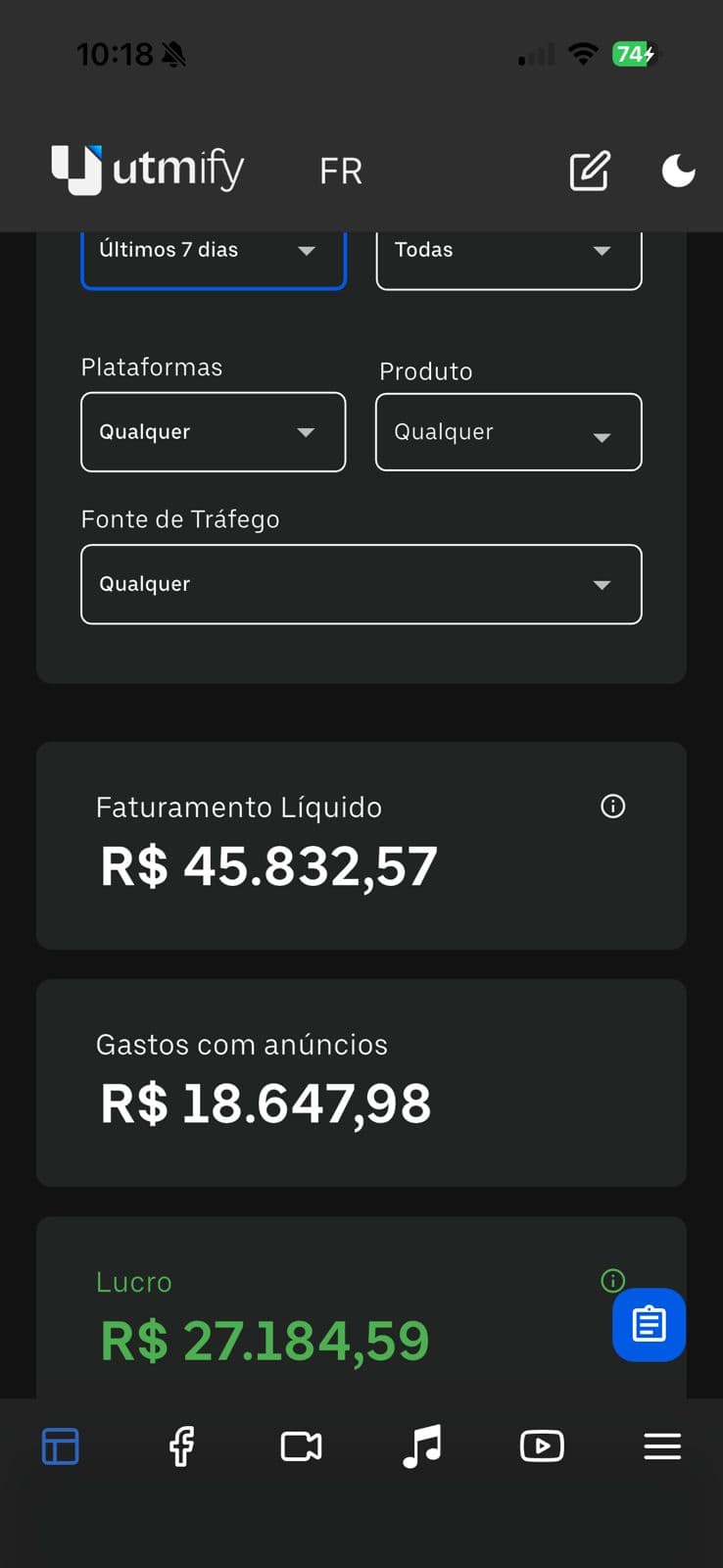Open the edit pencil icon in header
The width and height of the screenshot is (723, 1568).
click(x=590, y=171)
